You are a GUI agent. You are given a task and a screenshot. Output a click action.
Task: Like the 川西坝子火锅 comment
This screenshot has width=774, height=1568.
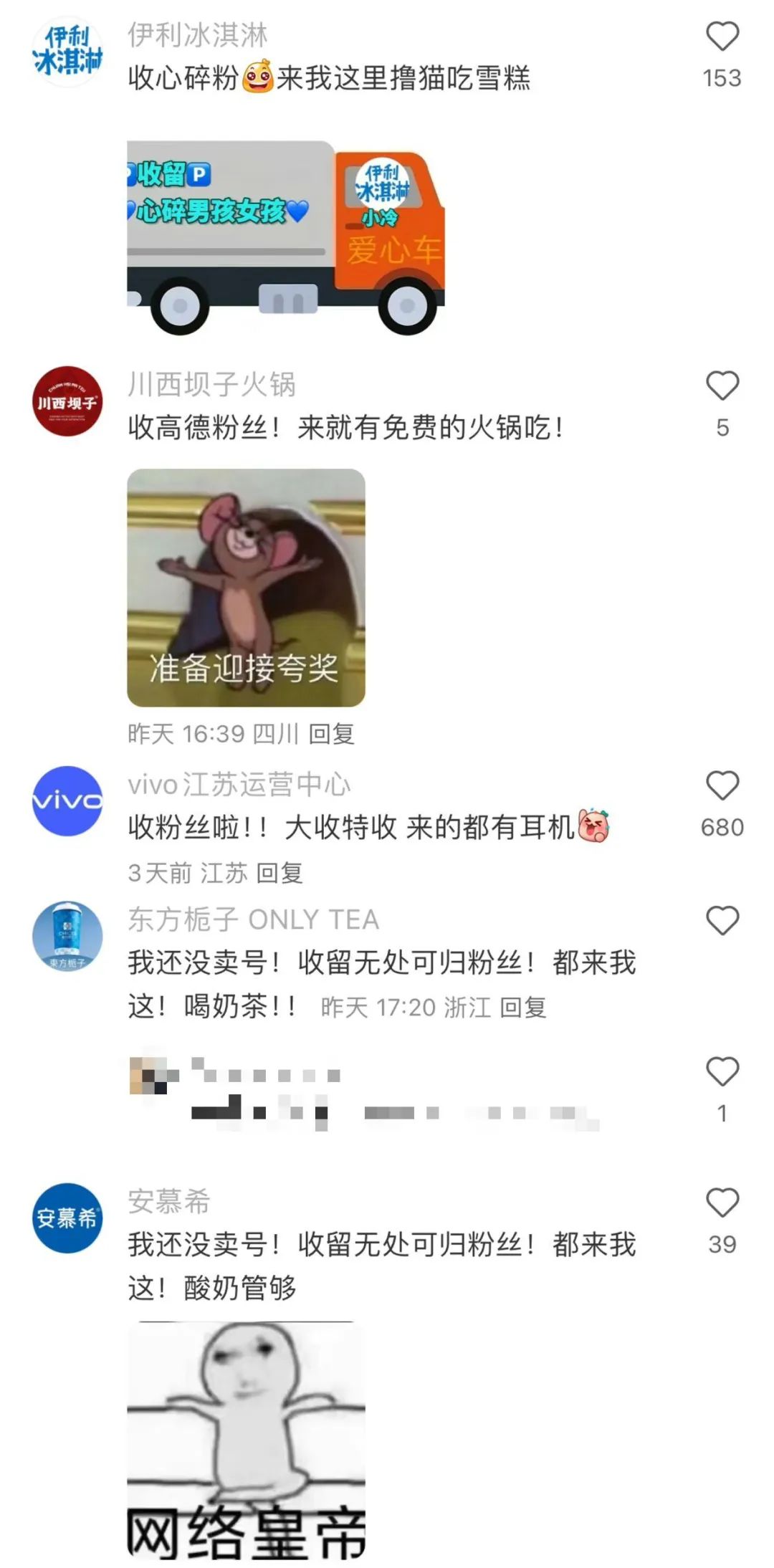click(722, 387)
